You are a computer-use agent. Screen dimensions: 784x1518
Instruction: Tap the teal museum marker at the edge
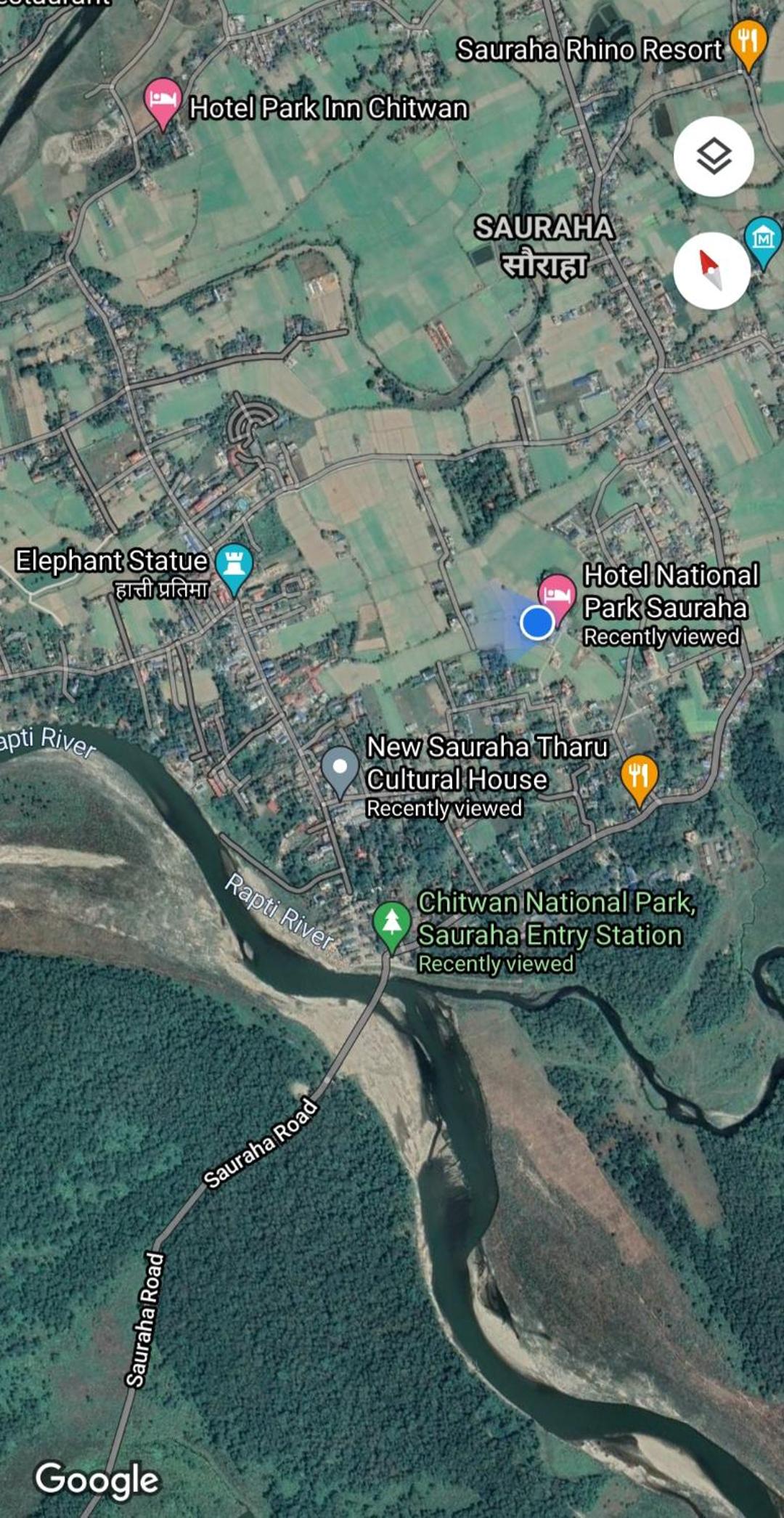(x=764, y=238)
